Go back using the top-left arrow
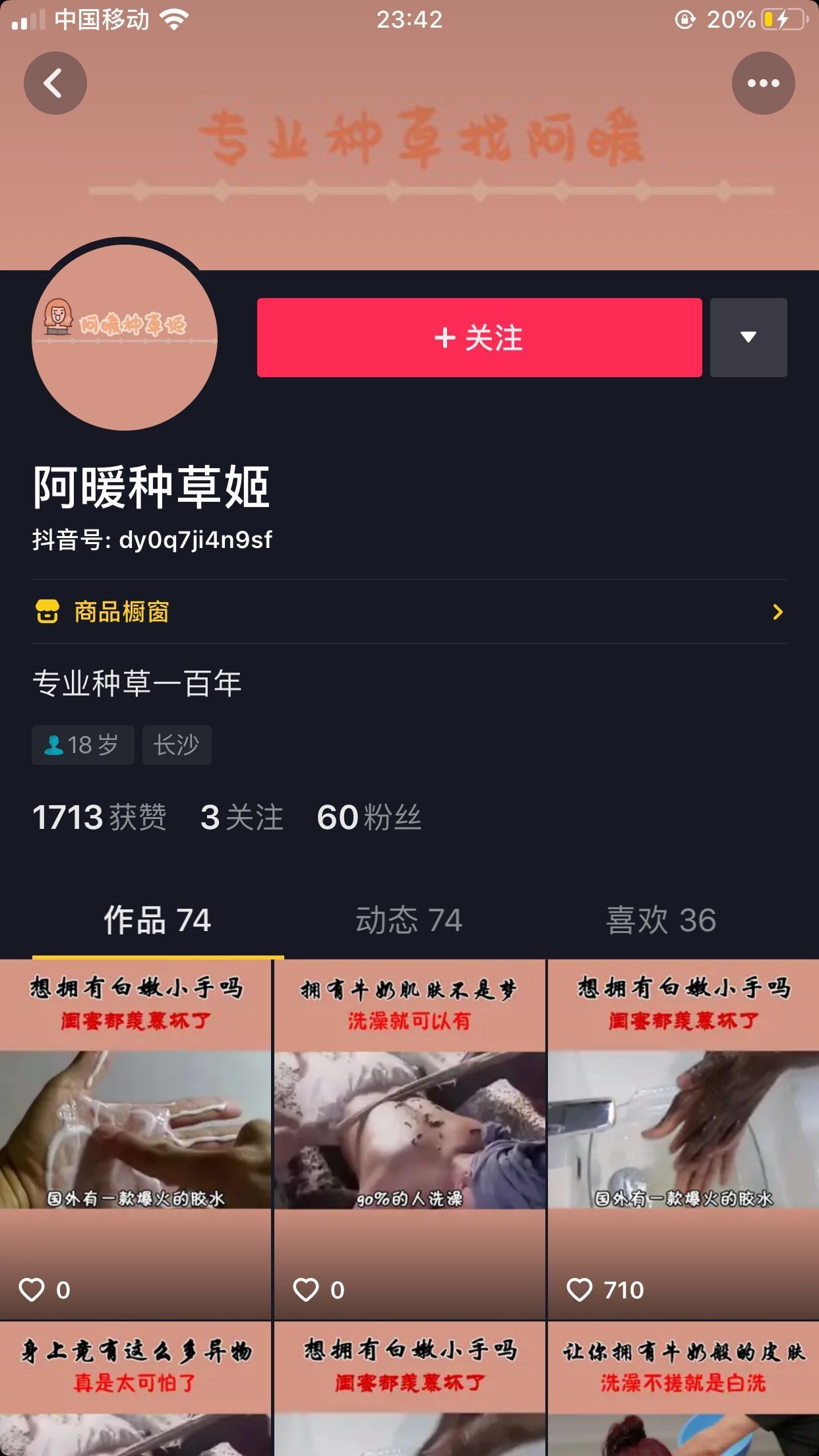Viewport: 819px width, 1456px height. click(55, 83)
